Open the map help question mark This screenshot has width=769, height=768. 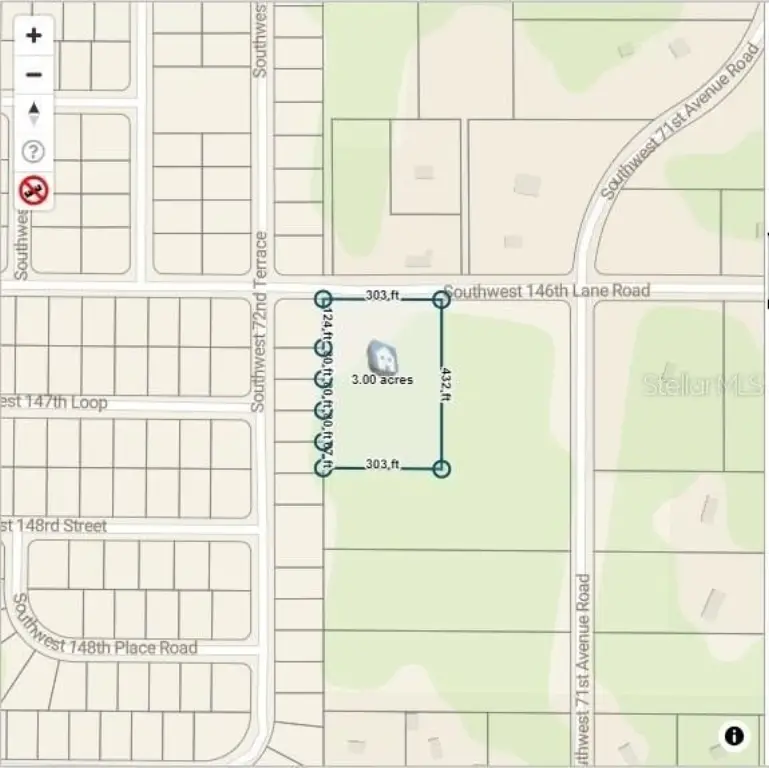click(x=34, y=152)
